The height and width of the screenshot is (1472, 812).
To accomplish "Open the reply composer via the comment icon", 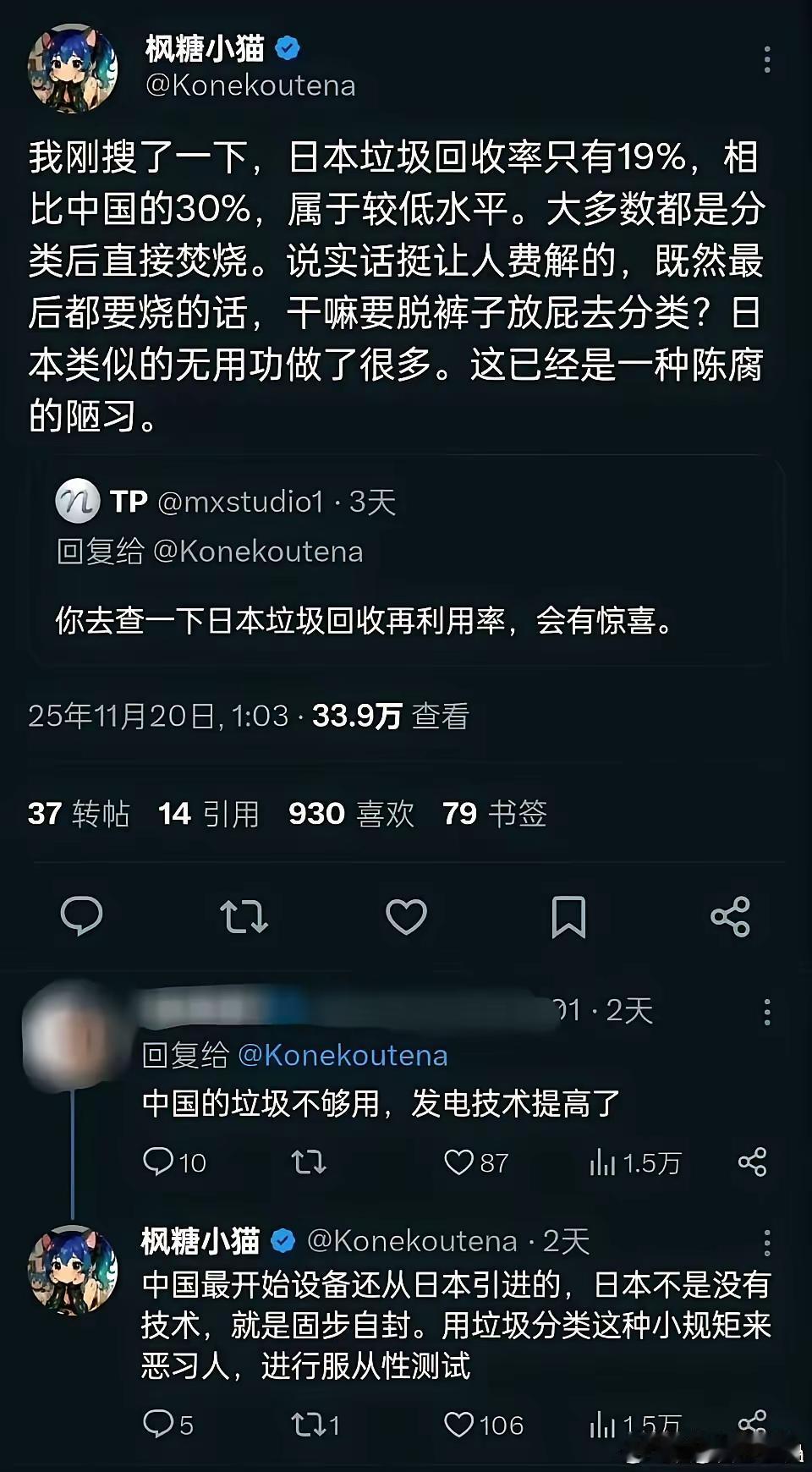I will click(x=84, y=916).
